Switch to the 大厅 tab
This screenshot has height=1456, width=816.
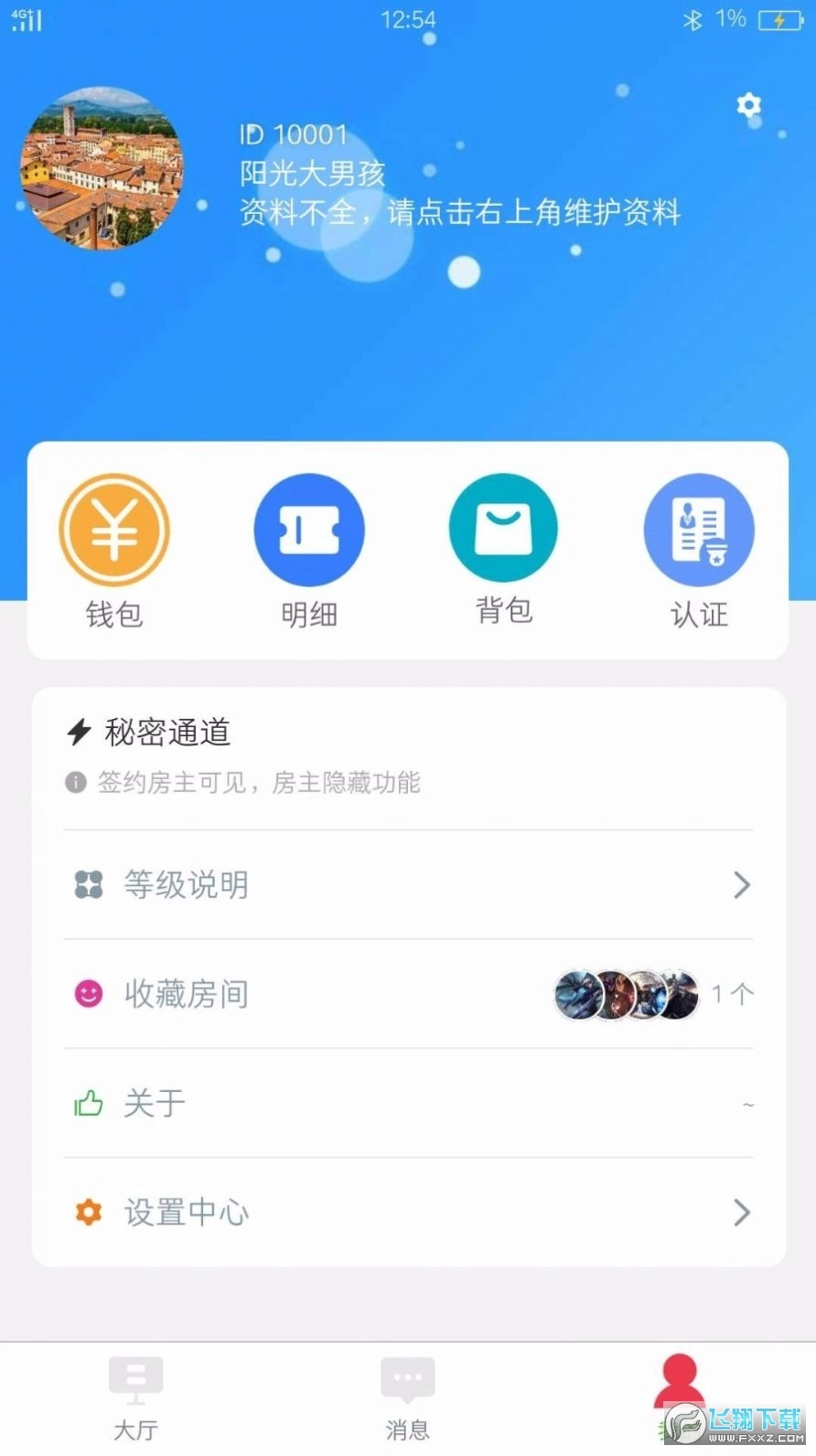tap(135, 1395)
